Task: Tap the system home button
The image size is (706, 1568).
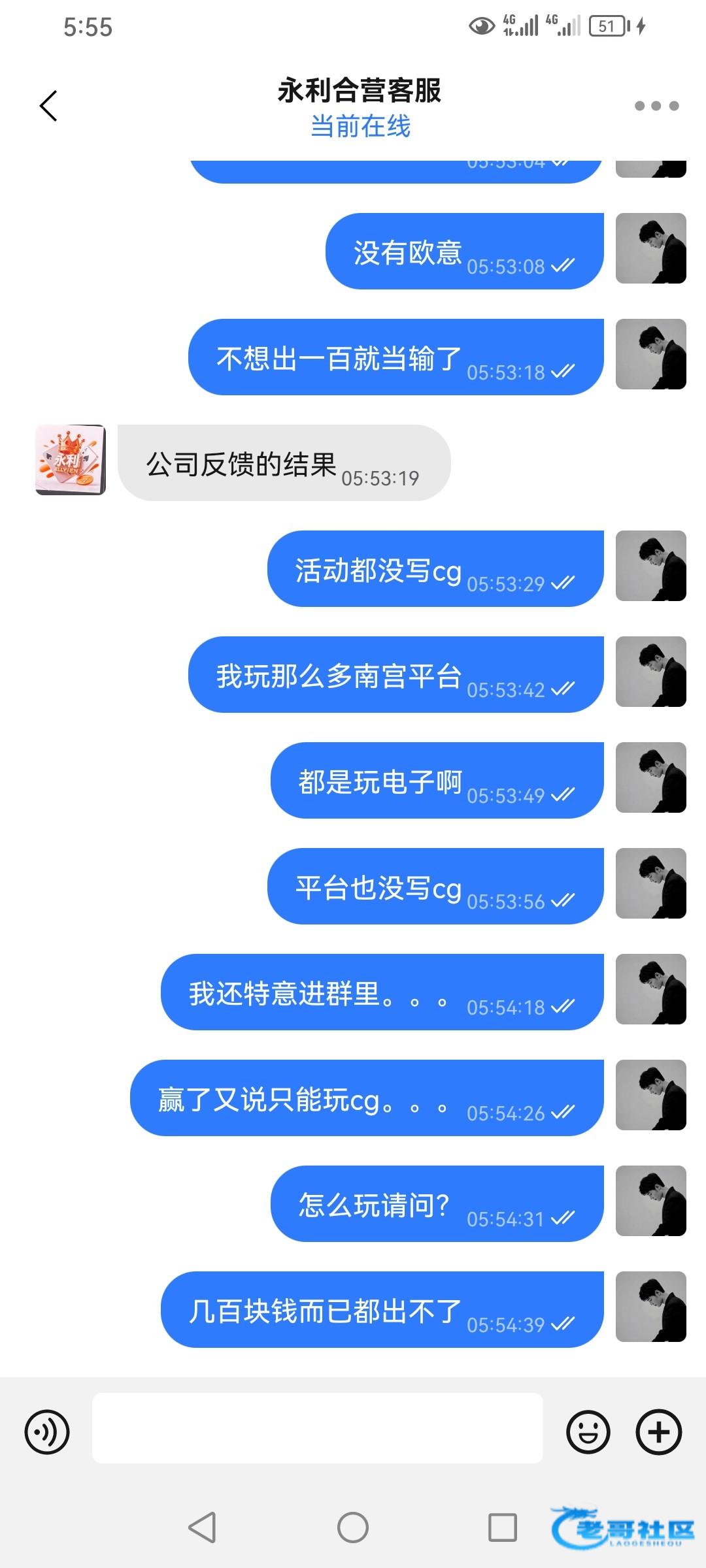Action: (x=352, y=1527)
